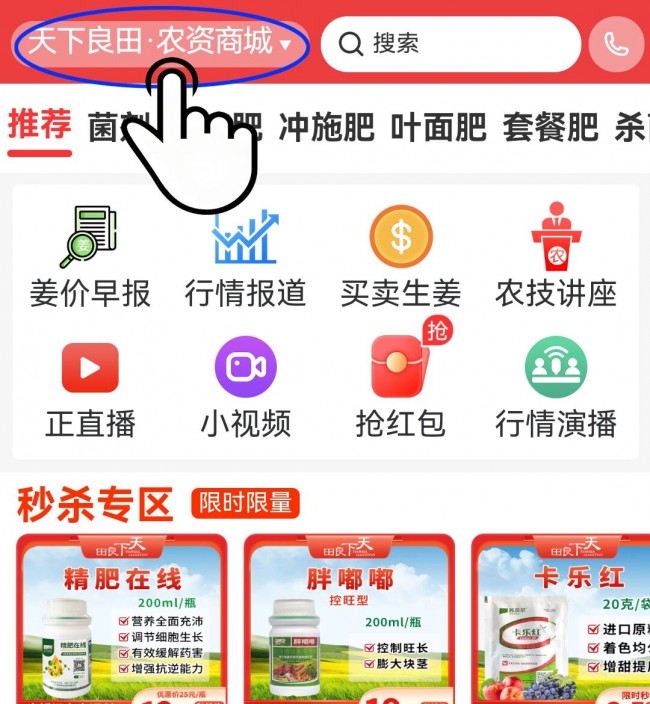
Task: Open 行情报道
Action: [245, 256]
